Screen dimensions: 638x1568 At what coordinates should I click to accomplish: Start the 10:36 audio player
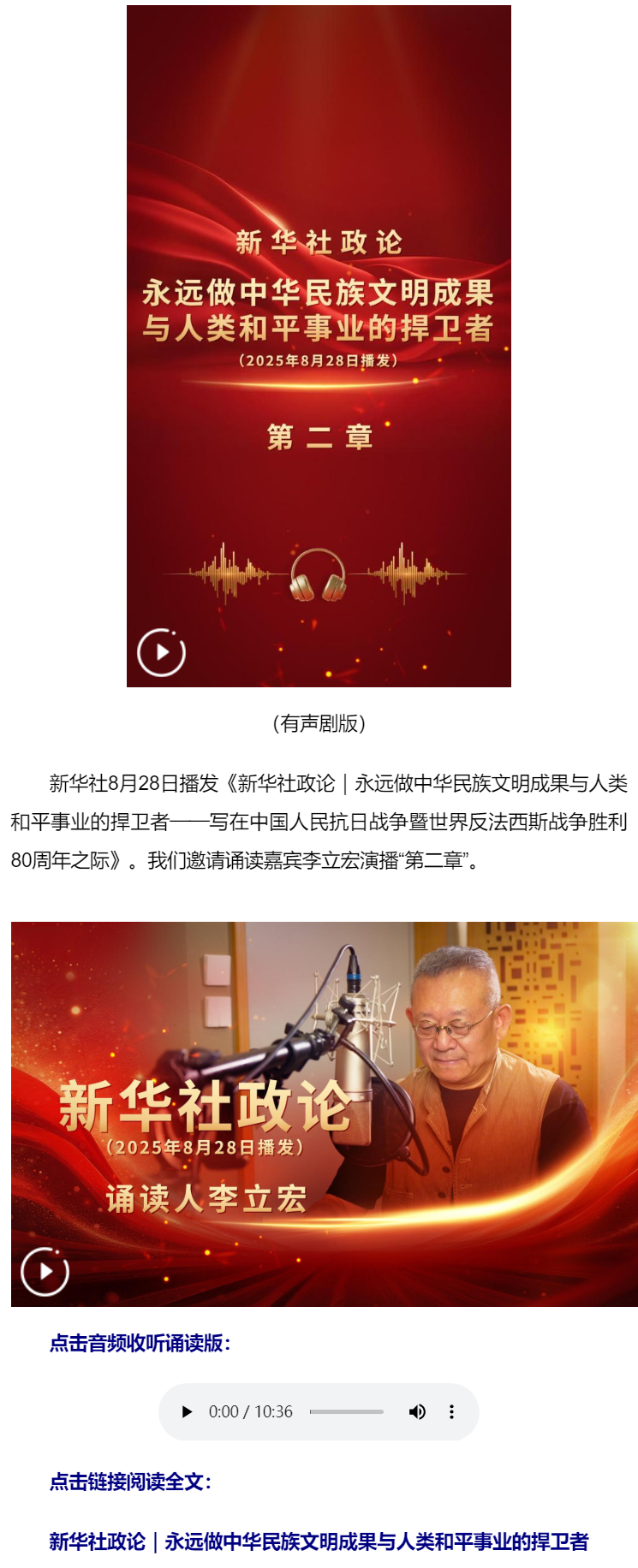(187, 1411)
